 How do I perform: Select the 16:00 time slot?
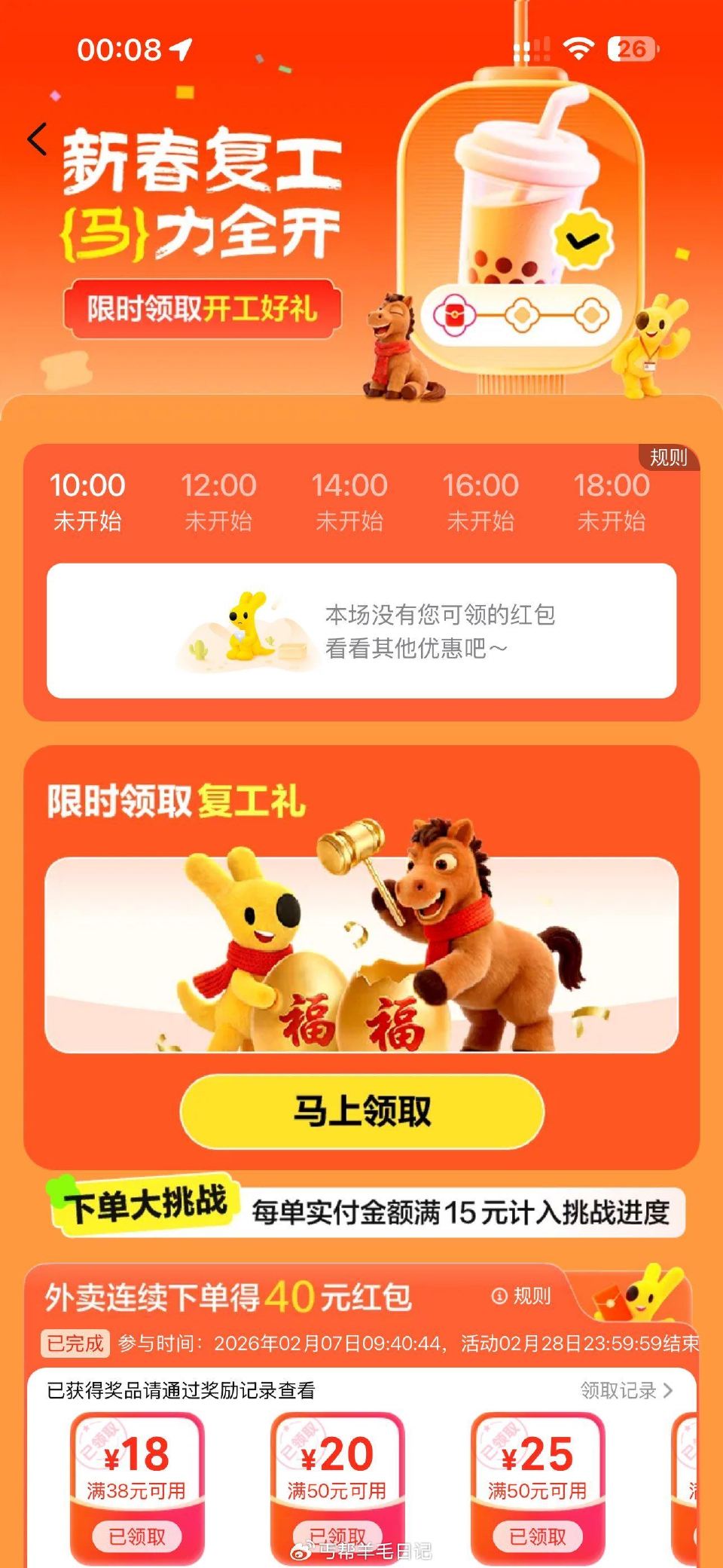(480, 501)
